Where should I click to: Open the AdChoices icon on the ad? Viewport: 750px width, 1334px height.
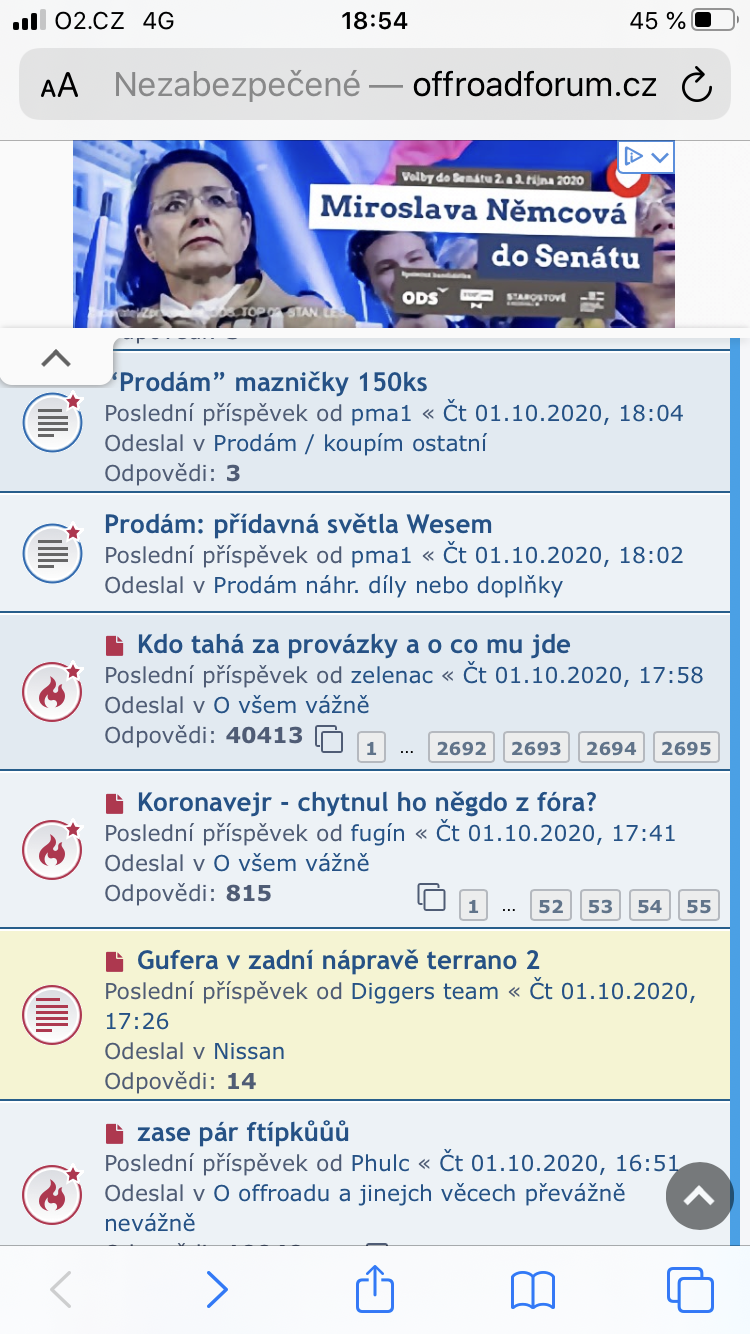coord(646,156)
